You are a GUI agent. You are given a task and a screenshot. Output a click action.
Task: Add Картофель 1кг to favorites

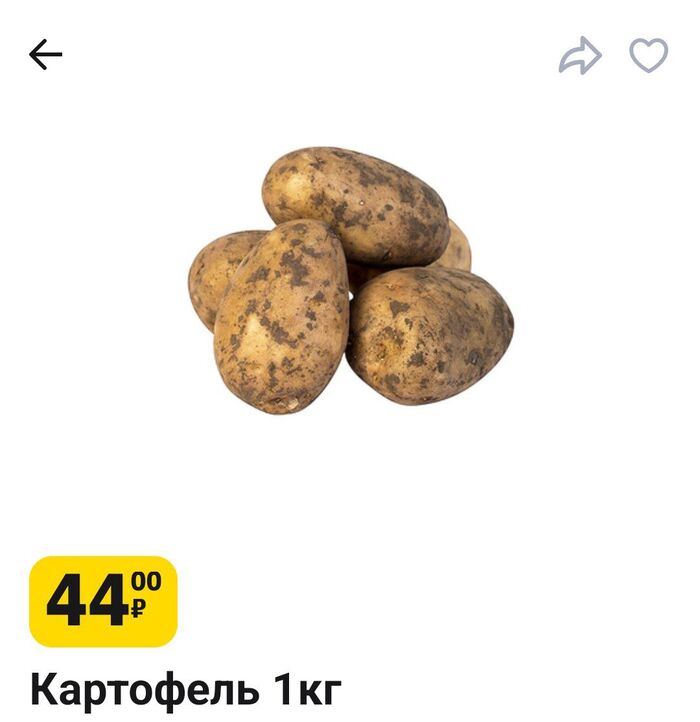(x=648, y=55)
